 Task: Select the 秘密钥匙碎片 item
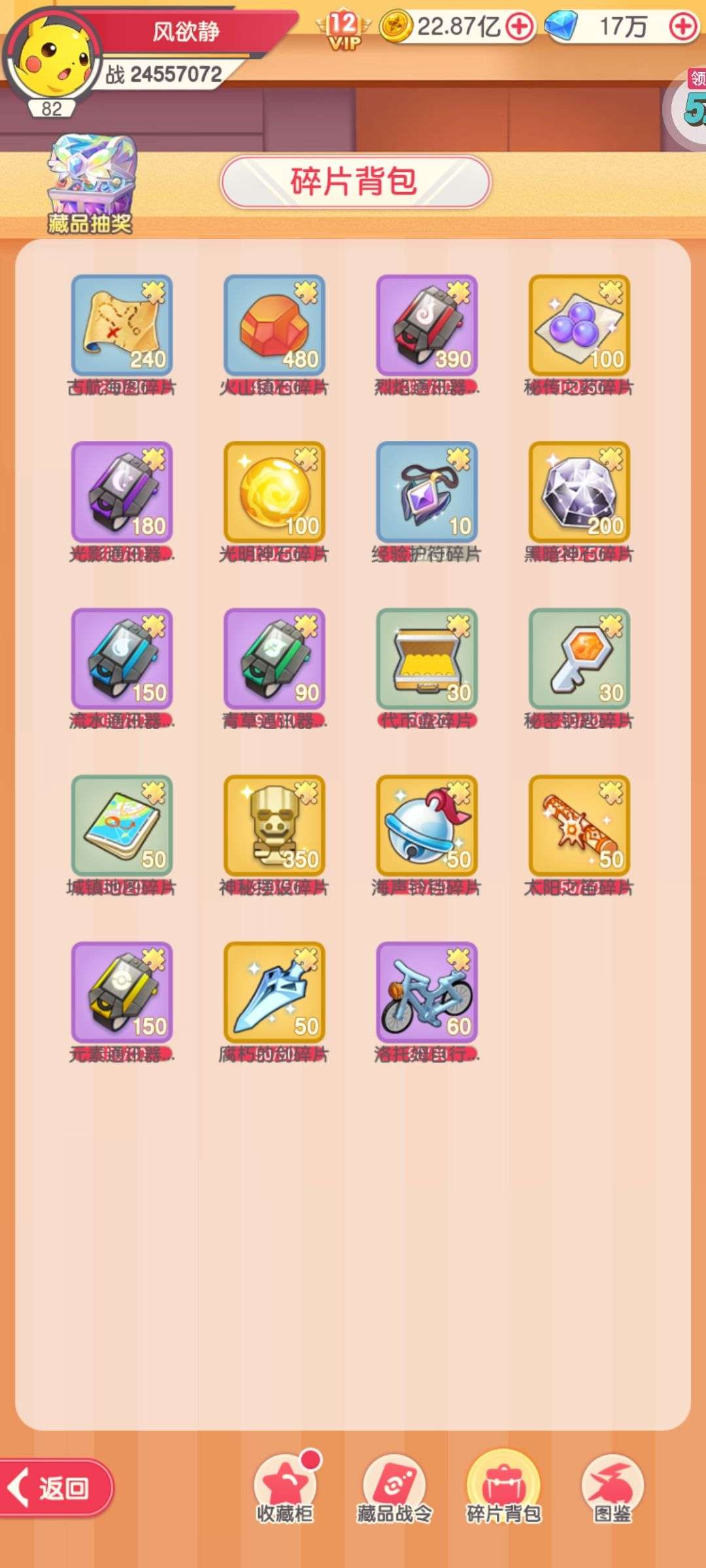coord(579,659)
